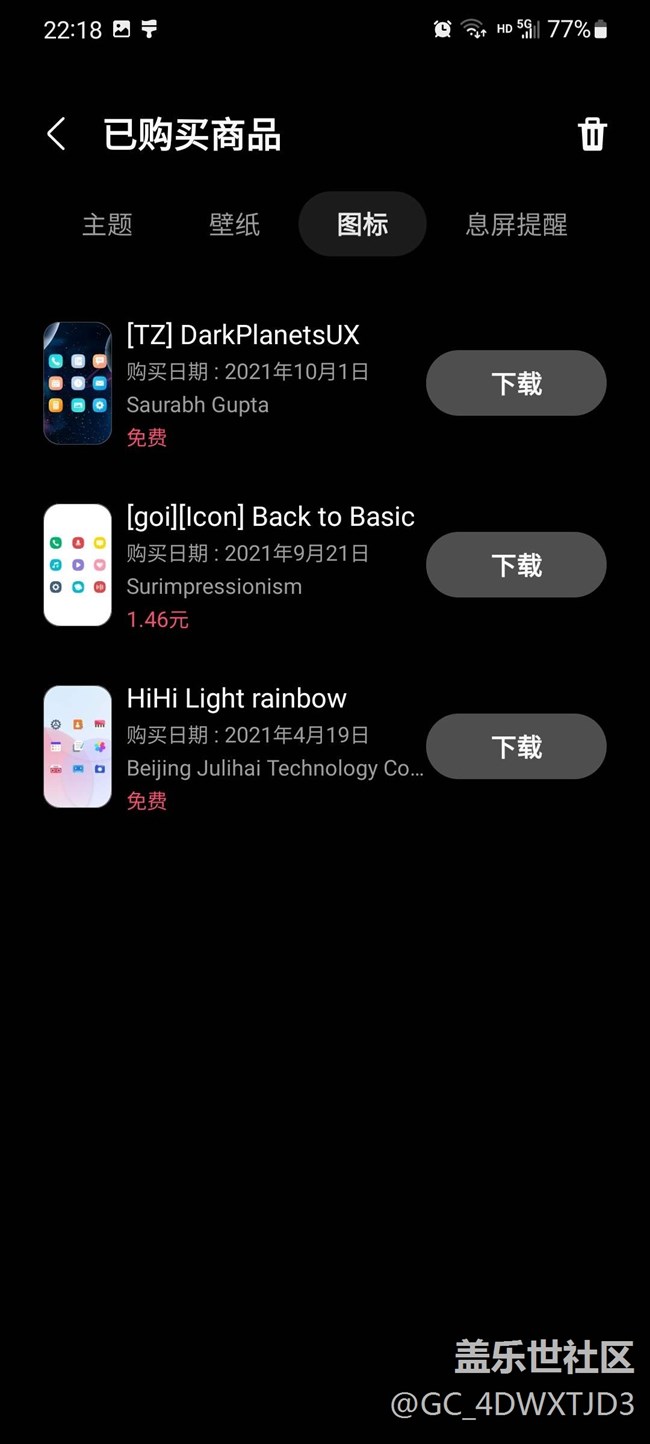Switch to the 壁纸 tab

click(x=235, y=224)
